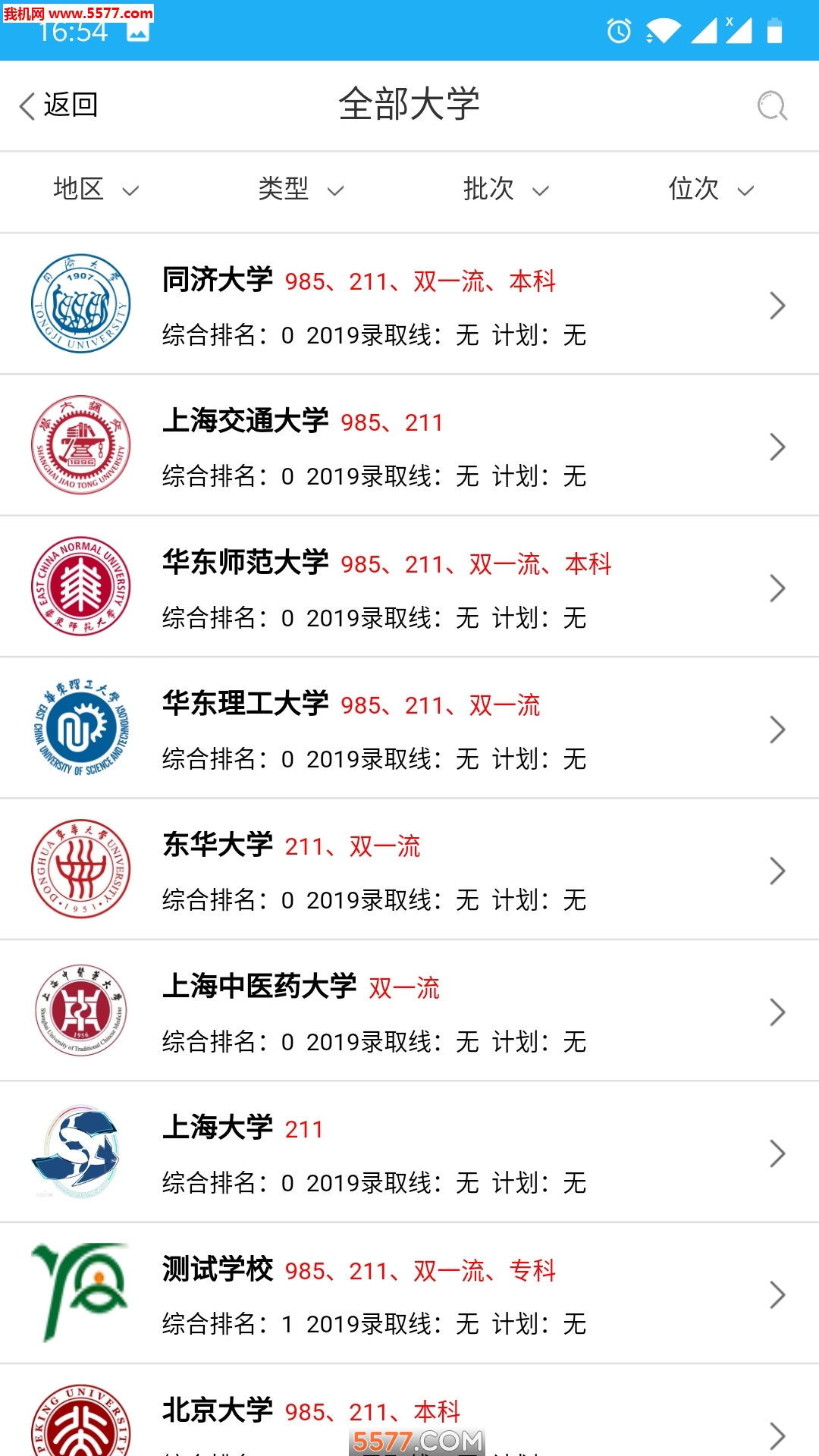Open the search icon at top right
The width and height of the screenshot is (819, 1456).
coord(772,105)
